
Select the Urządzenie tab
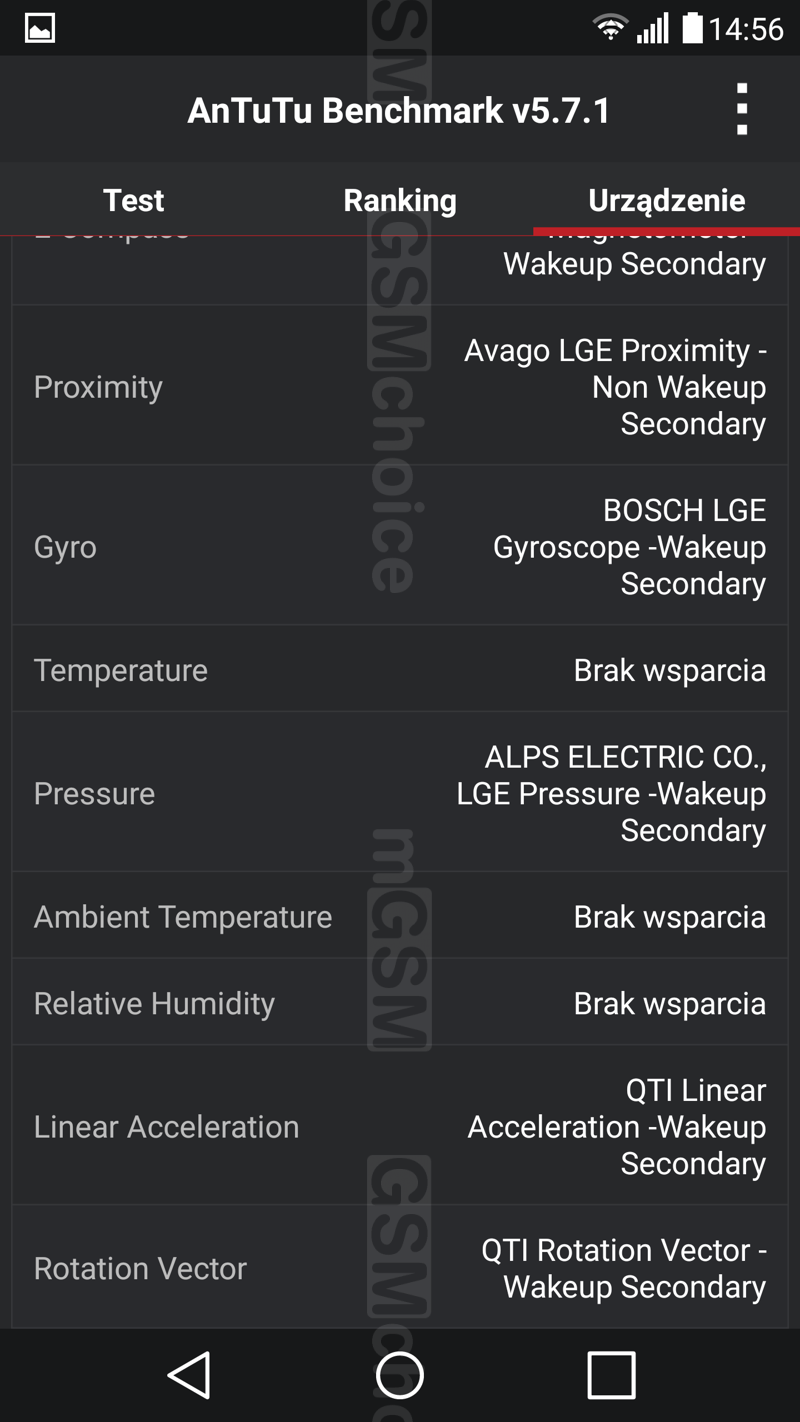pyautogui.click(x=666, y=200)
